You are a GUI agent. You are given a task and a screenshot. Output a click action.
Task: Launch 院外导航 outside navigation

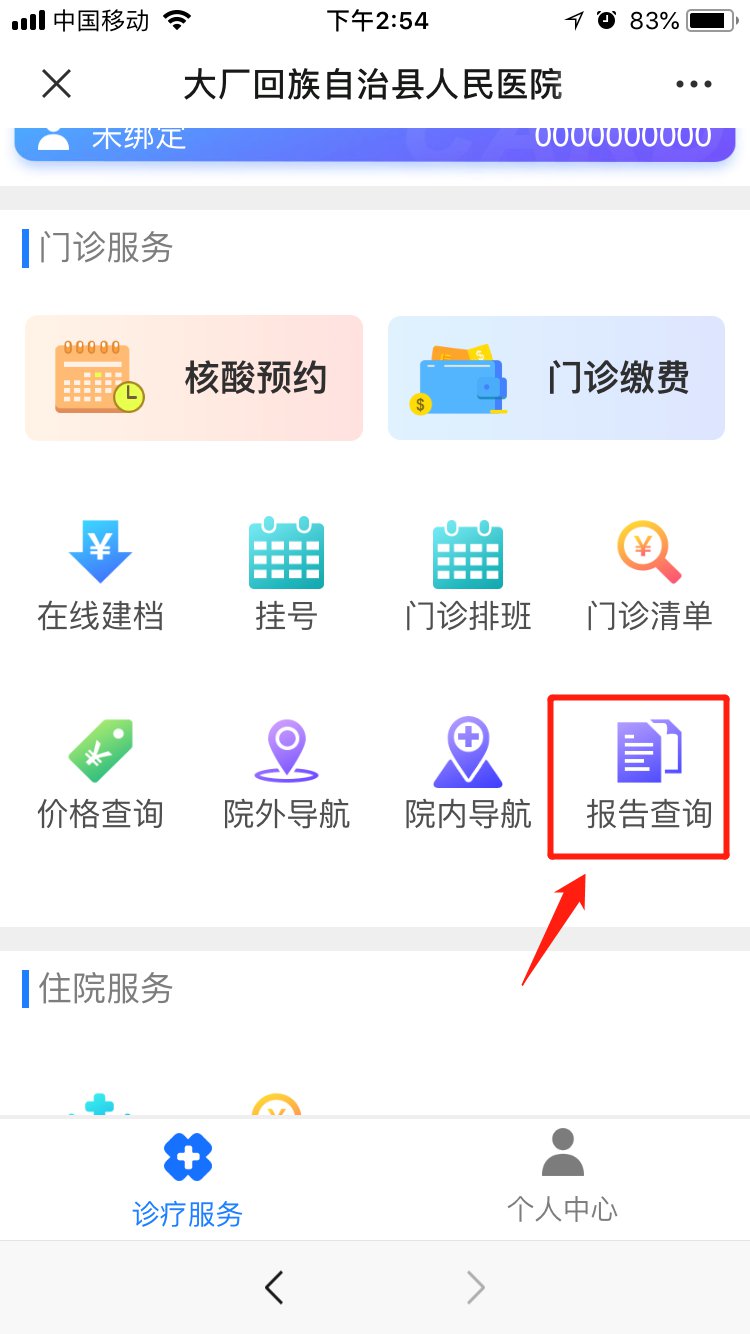[x=286, y=774]
